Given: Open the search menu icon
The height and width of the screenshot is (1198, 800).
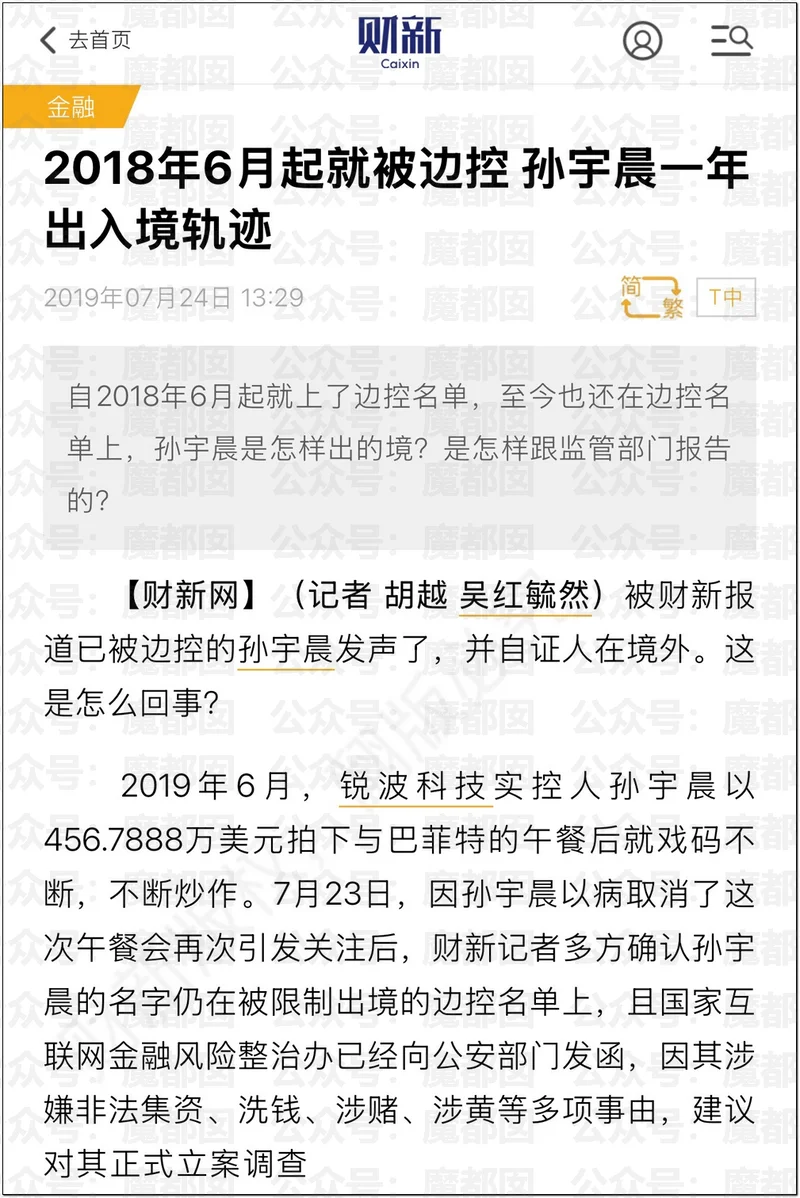Looking at the screenshot, I should click(731, 40).
